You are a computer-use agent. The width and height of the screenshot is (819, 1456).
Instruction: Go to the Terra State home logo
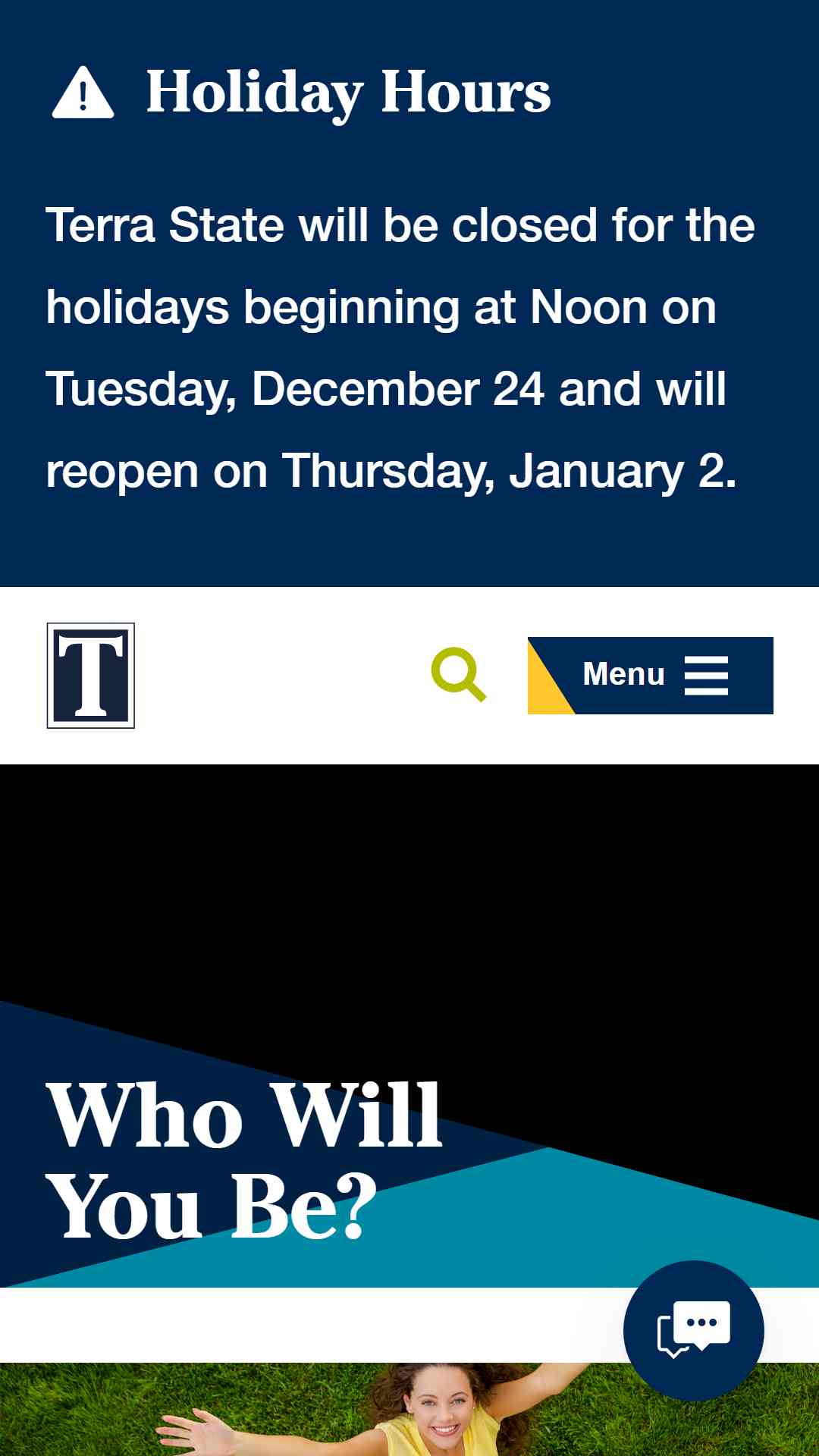[91, 676]
